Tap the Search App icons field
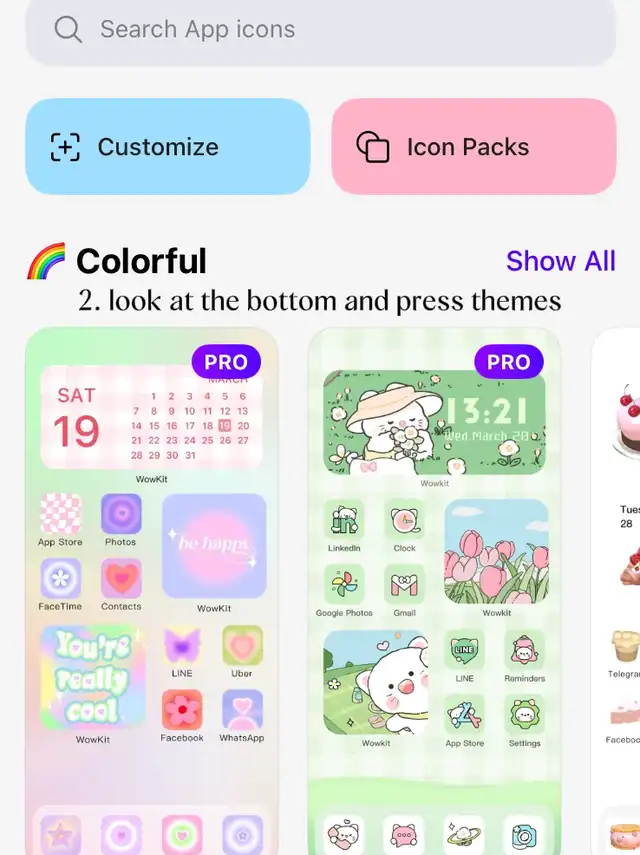 coord(321,31)
